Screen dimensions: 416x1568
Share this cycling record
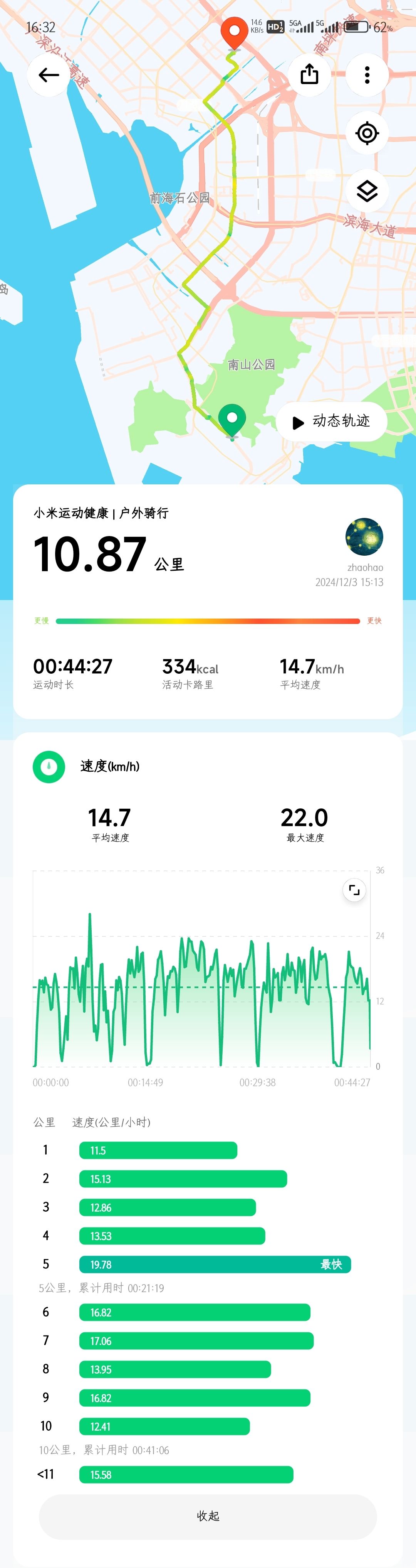pos(310,74)
